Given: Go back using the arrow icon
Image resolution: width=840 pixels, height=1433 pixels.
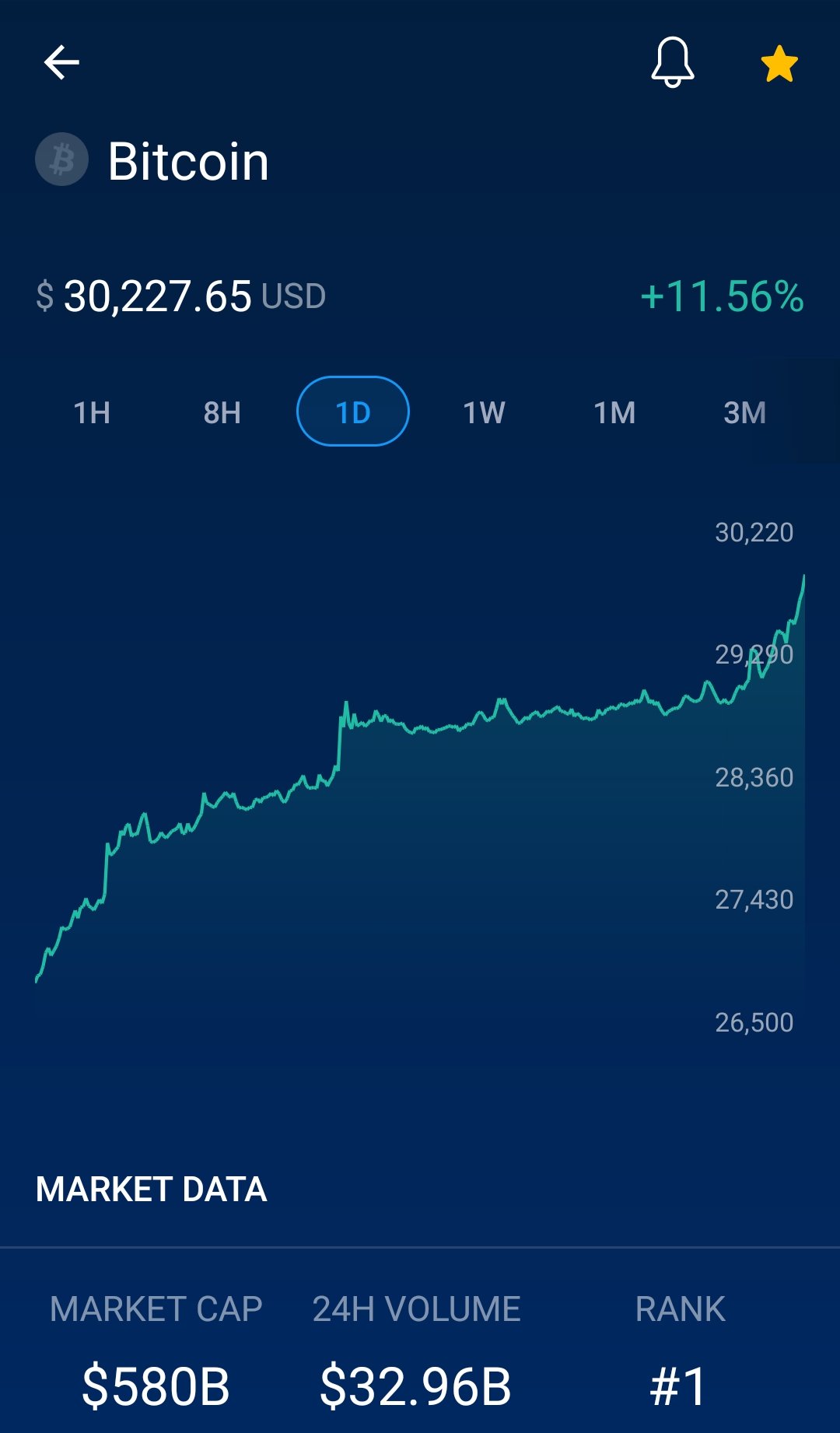Looking at the screenshot, I should [x=61, y=62].
